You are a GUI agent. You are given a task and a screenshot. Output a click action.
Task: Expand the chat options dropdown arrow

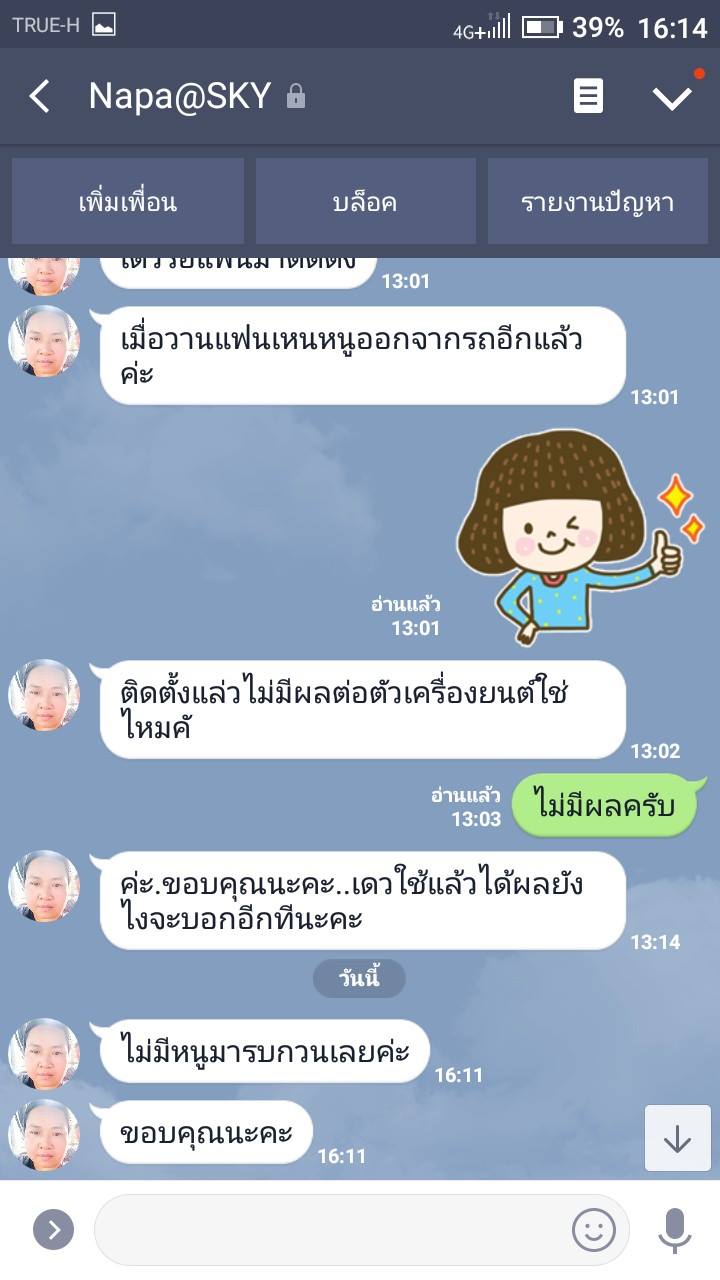[x=672, y=97]
